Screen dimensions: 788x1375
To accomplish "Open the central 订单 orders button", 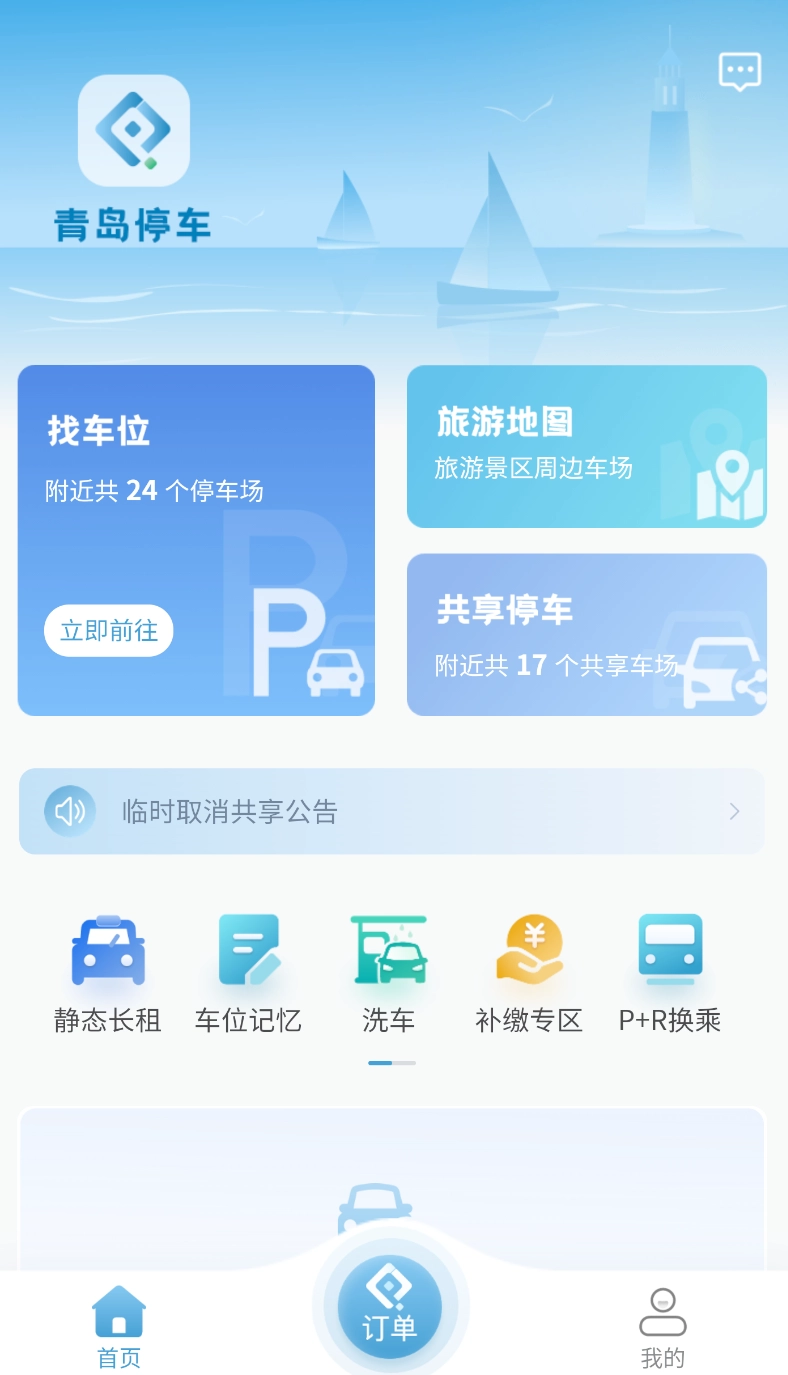I will click(389, 1308).
